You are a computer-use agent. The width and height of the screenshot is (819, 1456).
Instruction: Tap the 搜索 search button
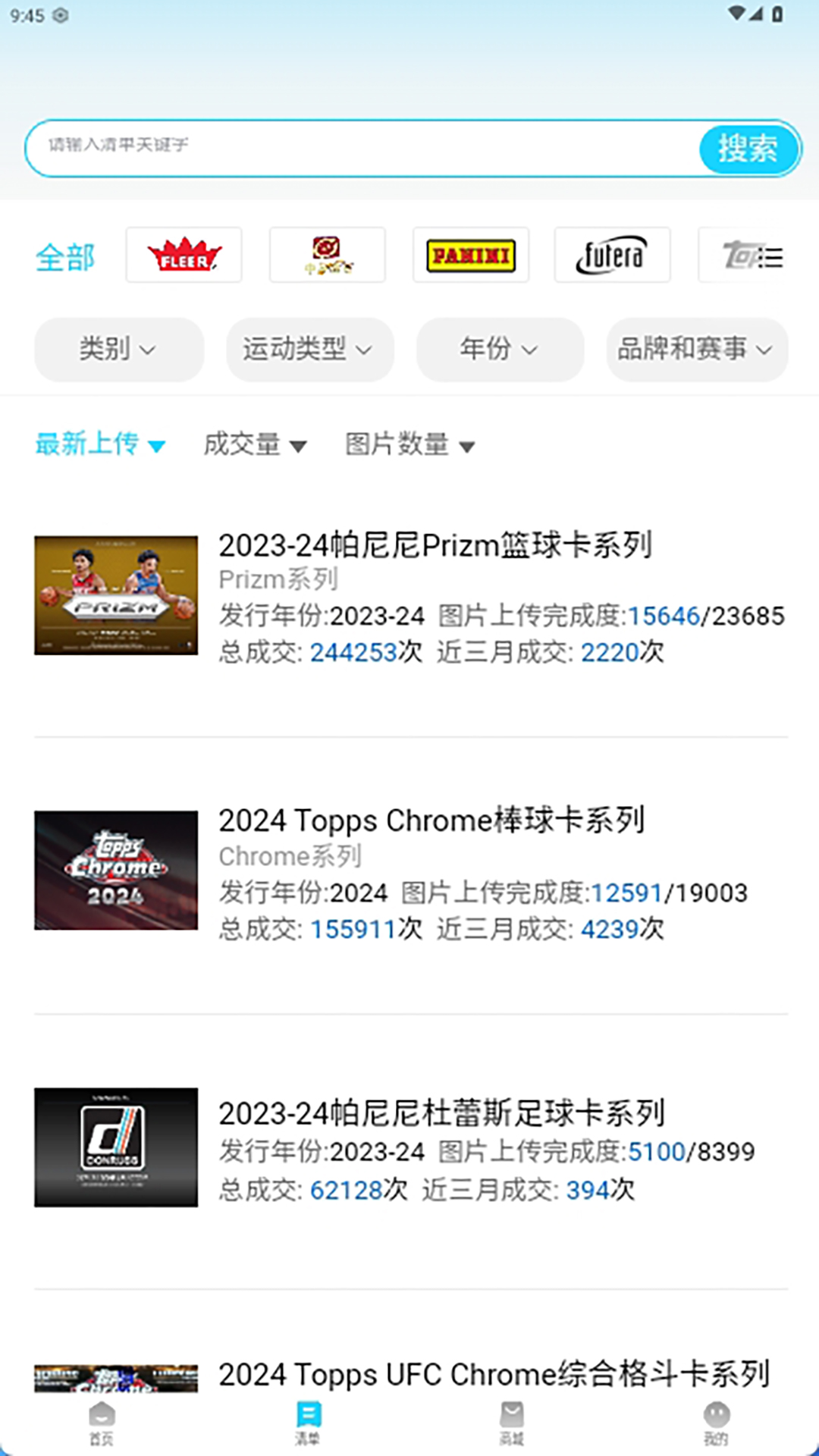coord(748,148)
